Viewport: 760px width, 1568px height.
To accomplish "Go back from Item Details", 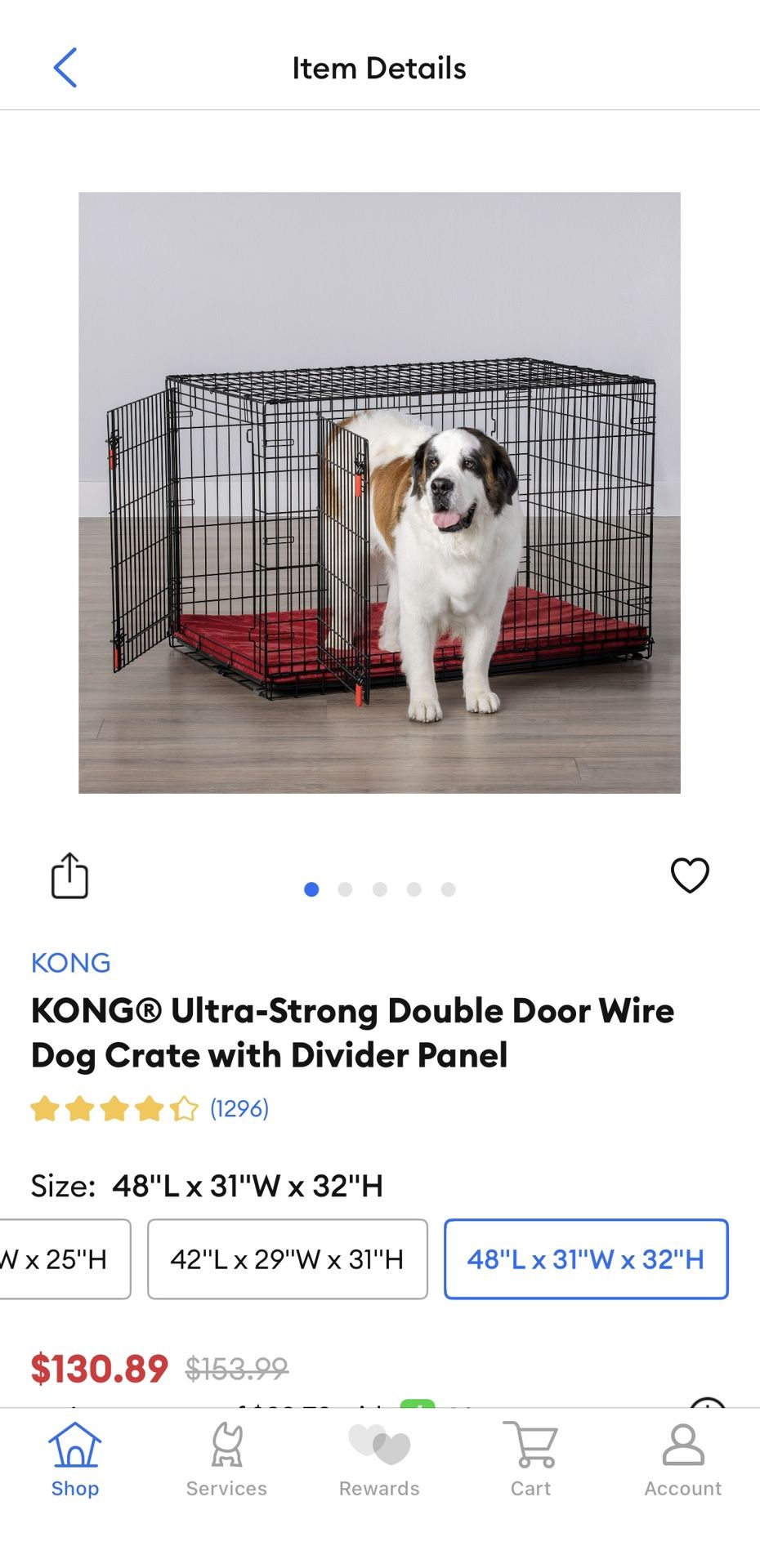I will [x=65, y=68].
